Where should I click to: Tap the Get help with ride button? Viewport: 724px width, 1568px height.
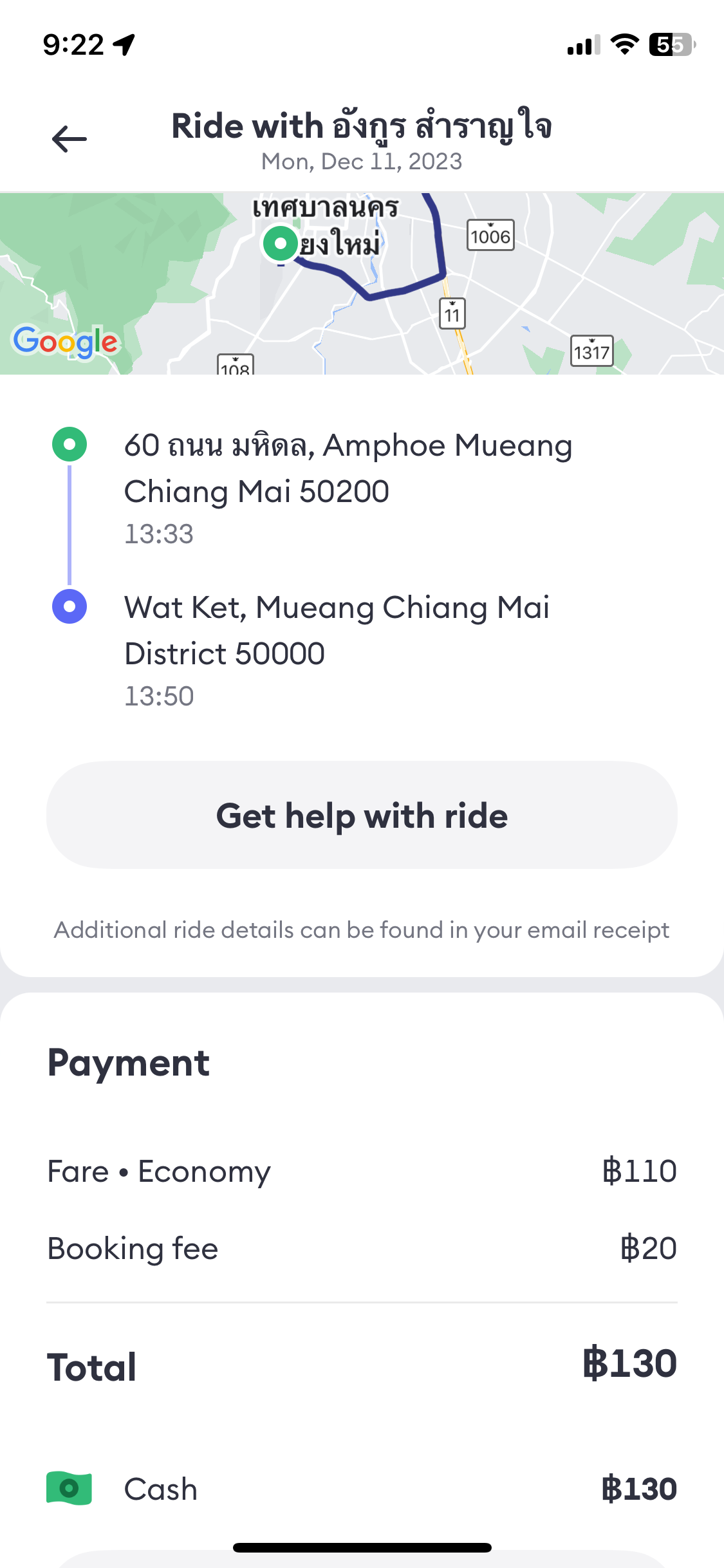362,815
